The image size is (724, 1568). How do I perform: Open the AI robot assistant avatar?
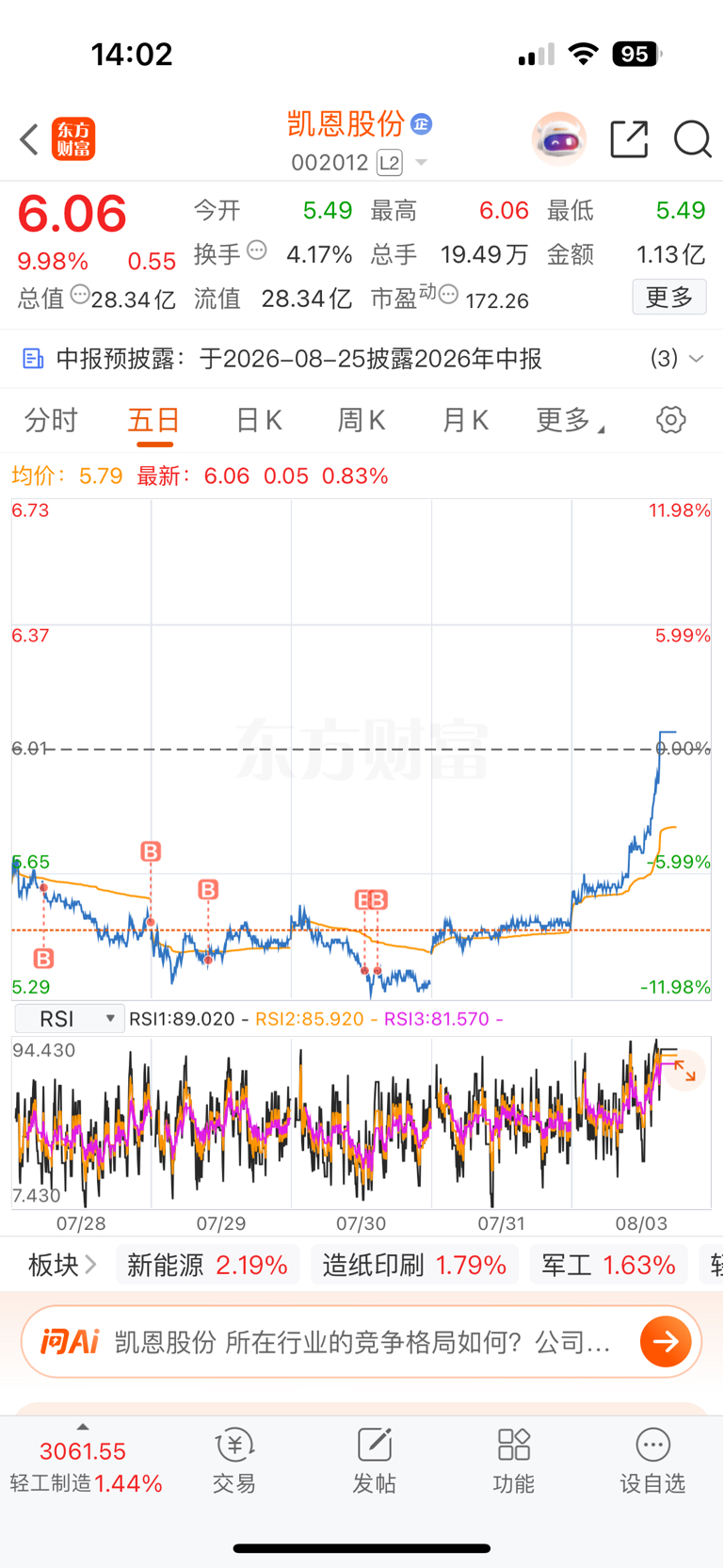coord(559,139)
